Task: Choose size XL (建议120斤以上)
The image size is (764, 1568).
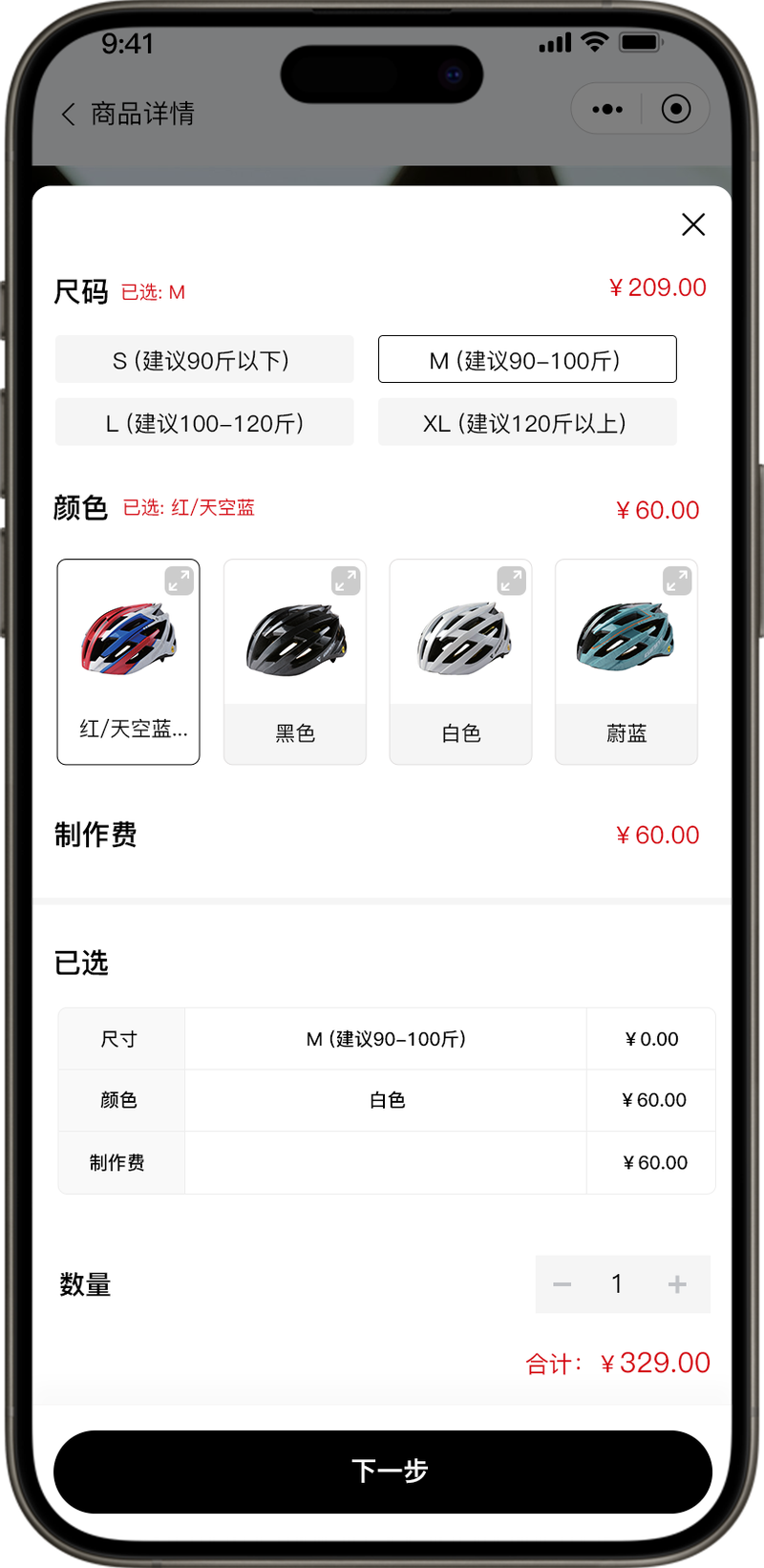Action: tap(527, 423)
